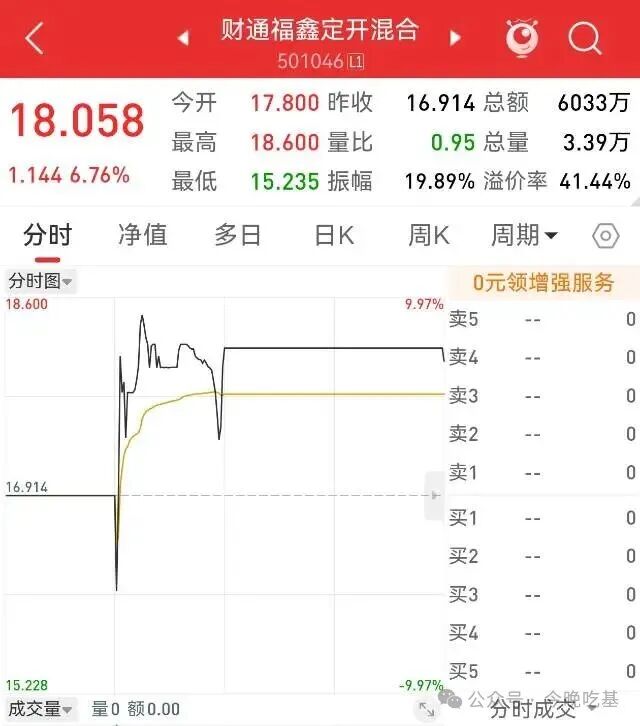
Task: Go back using the top-left arrow
Action: (x=35, y=38)
